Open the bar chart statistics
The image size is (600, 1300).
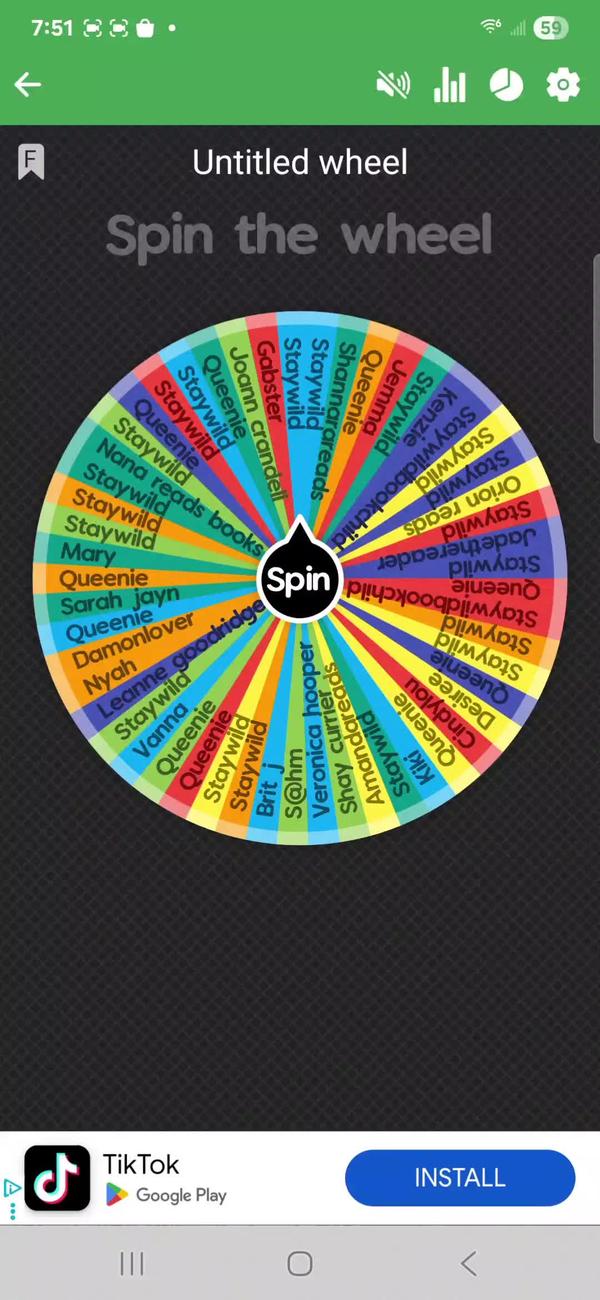[450, 85]
